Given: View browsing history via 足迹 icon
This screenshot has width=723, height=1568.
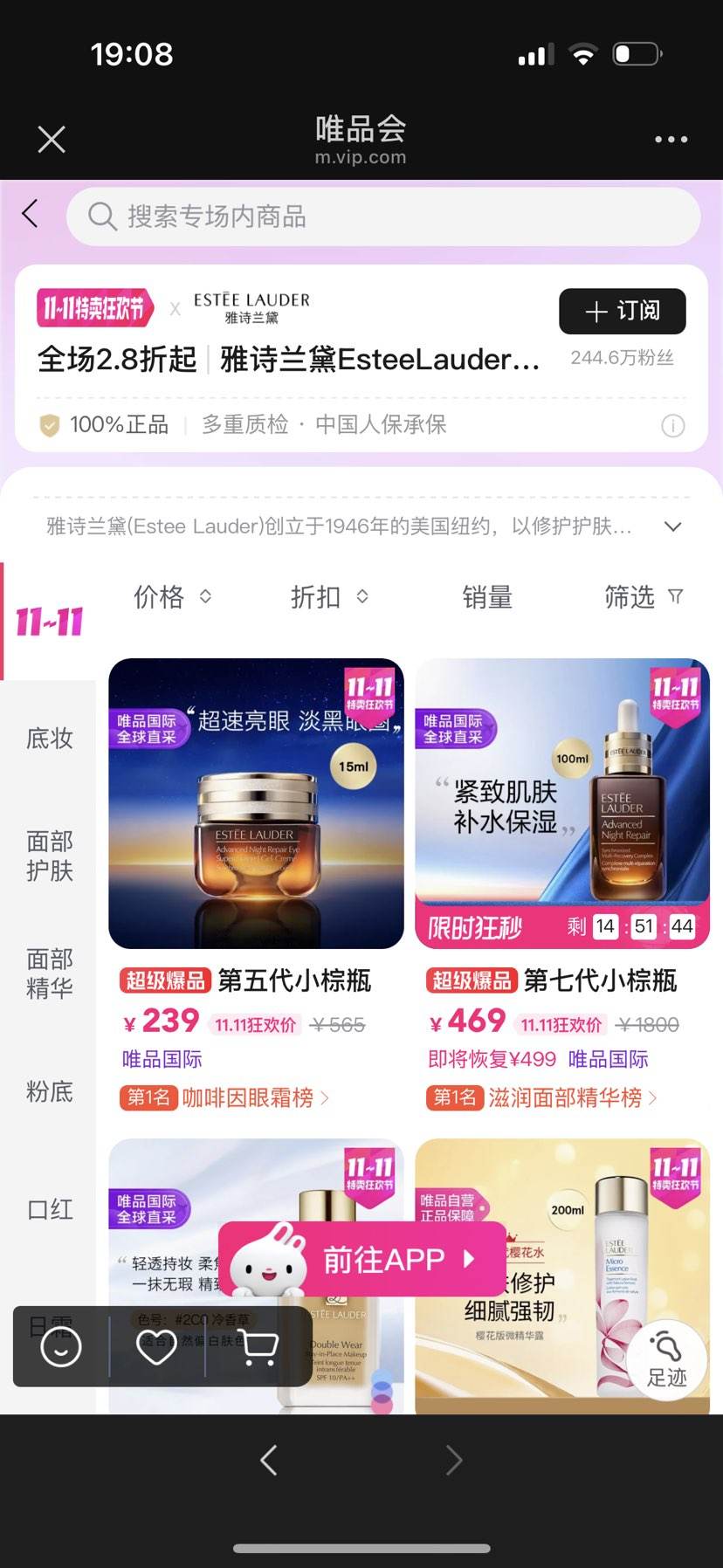Looking at the screenshot, I should (666, 1359).
